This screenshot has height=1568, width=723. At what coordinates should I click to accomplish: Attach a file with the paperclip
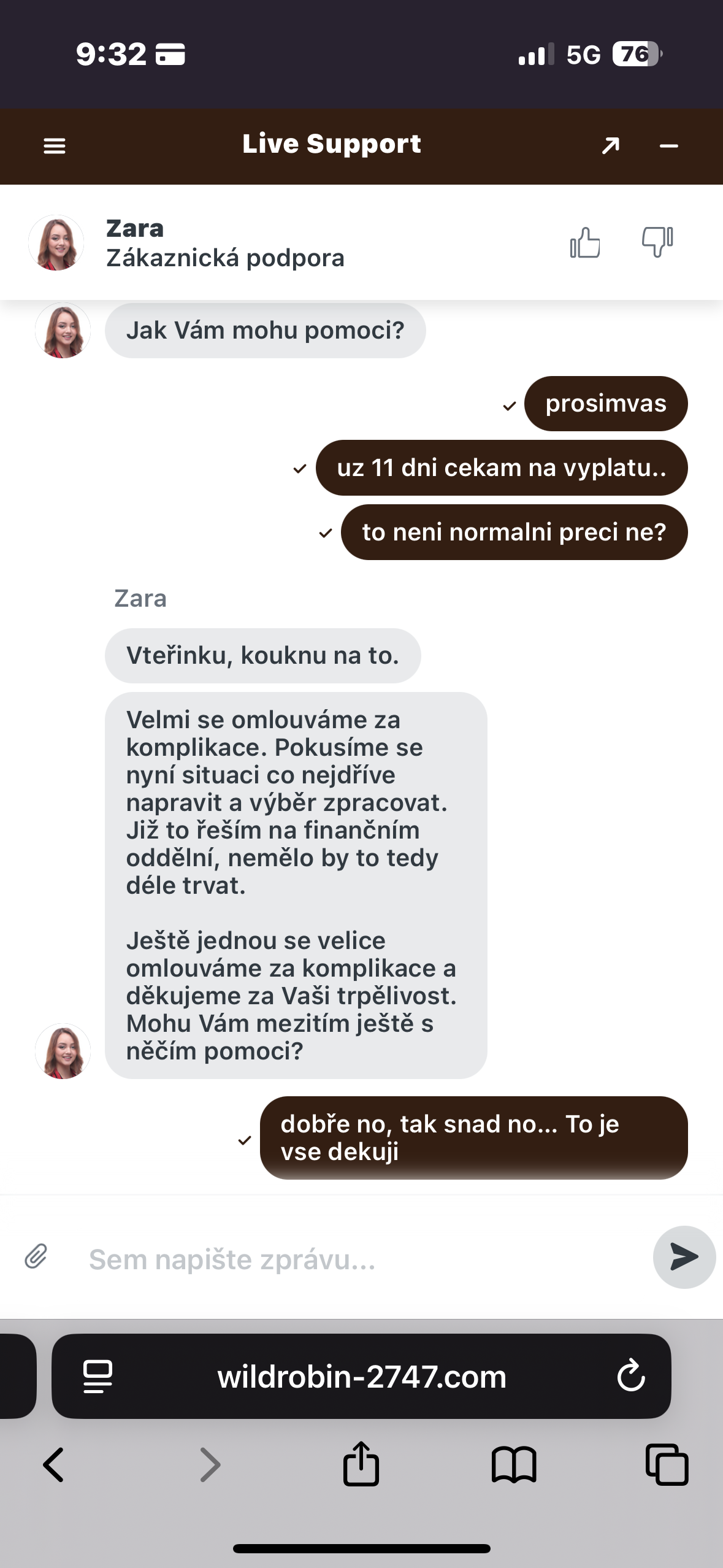36,1256
